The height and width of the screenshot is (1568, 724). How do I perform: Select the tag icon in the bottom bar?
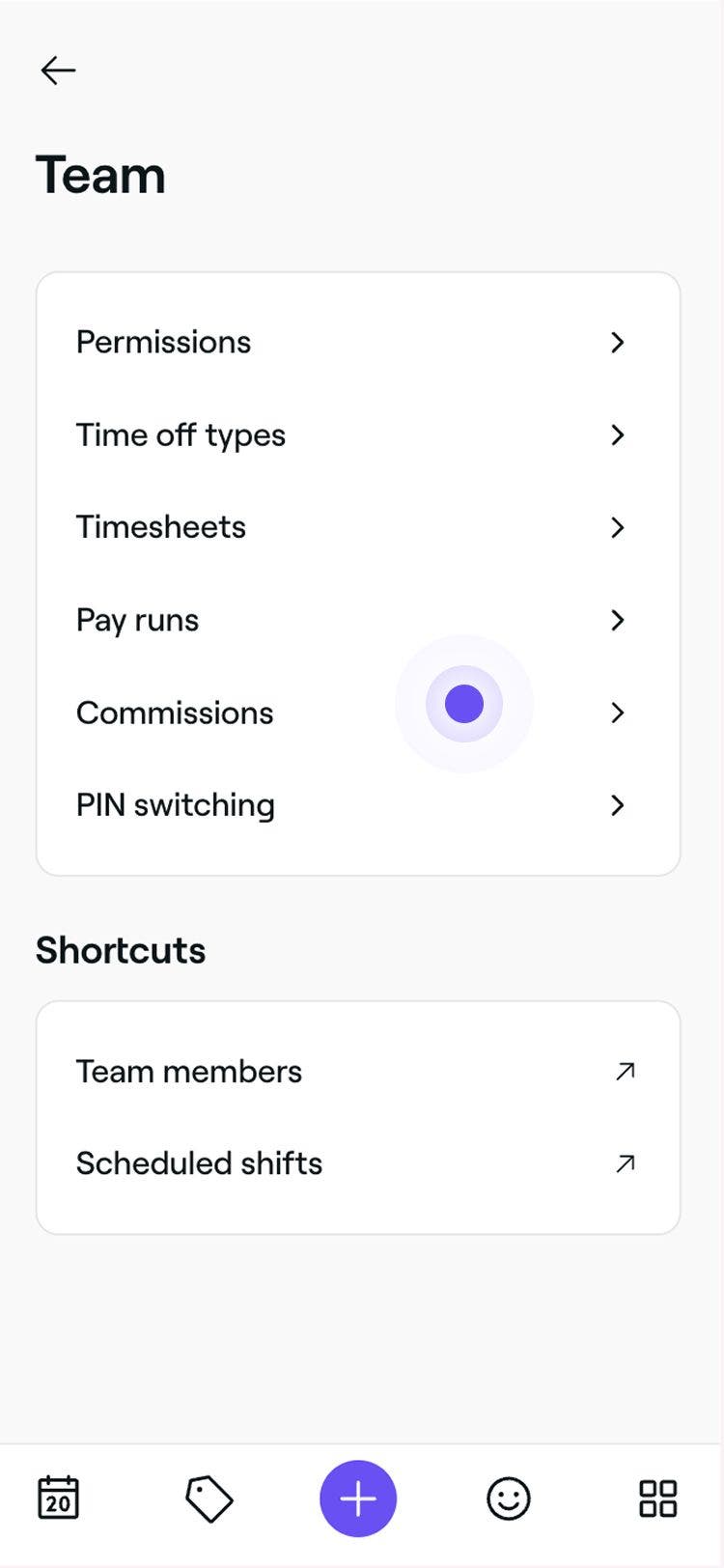coord(209,1498)
